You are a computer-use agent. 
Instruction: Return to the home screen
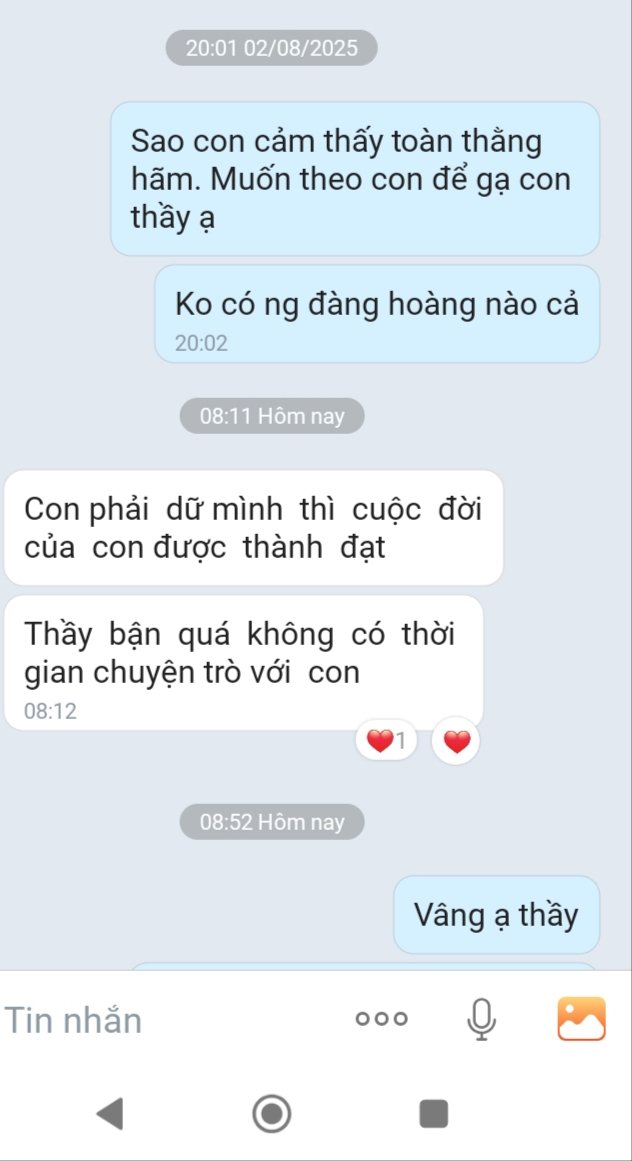pos(272,1113)
